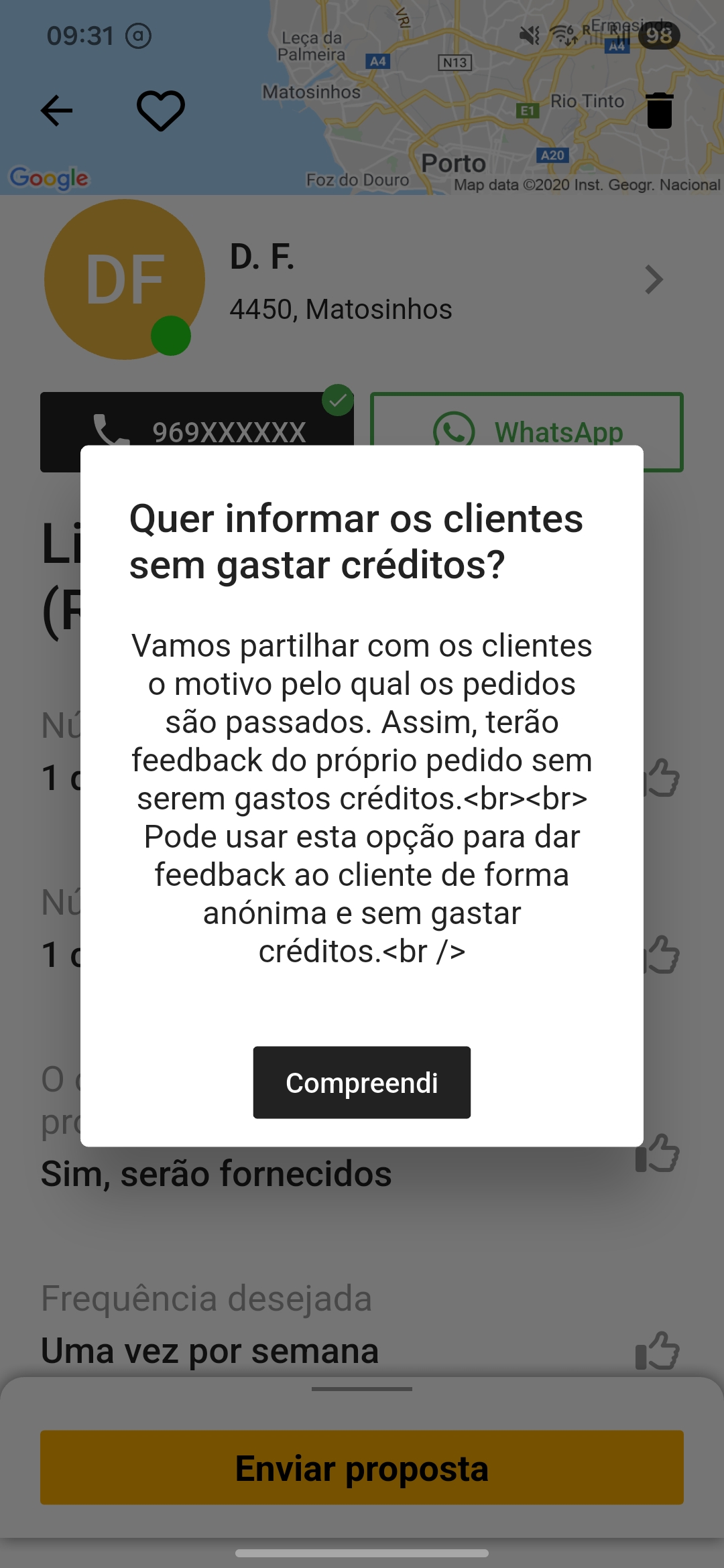
Task: Tap thumbs-up beside Sim, serão fornecidos
Action: (x=658, y=1154)
